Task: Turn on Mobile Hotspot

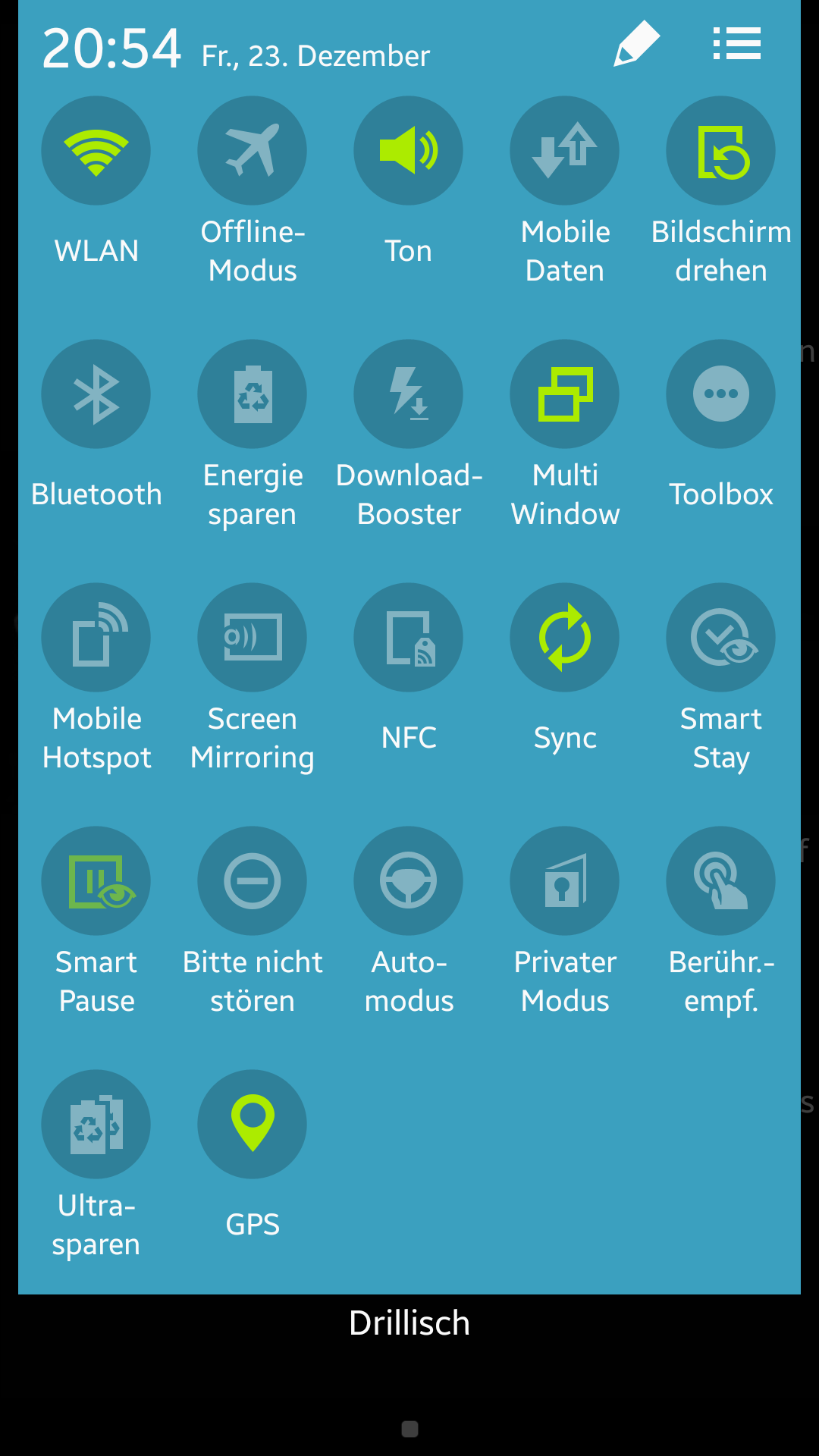Action: (96, 637)
